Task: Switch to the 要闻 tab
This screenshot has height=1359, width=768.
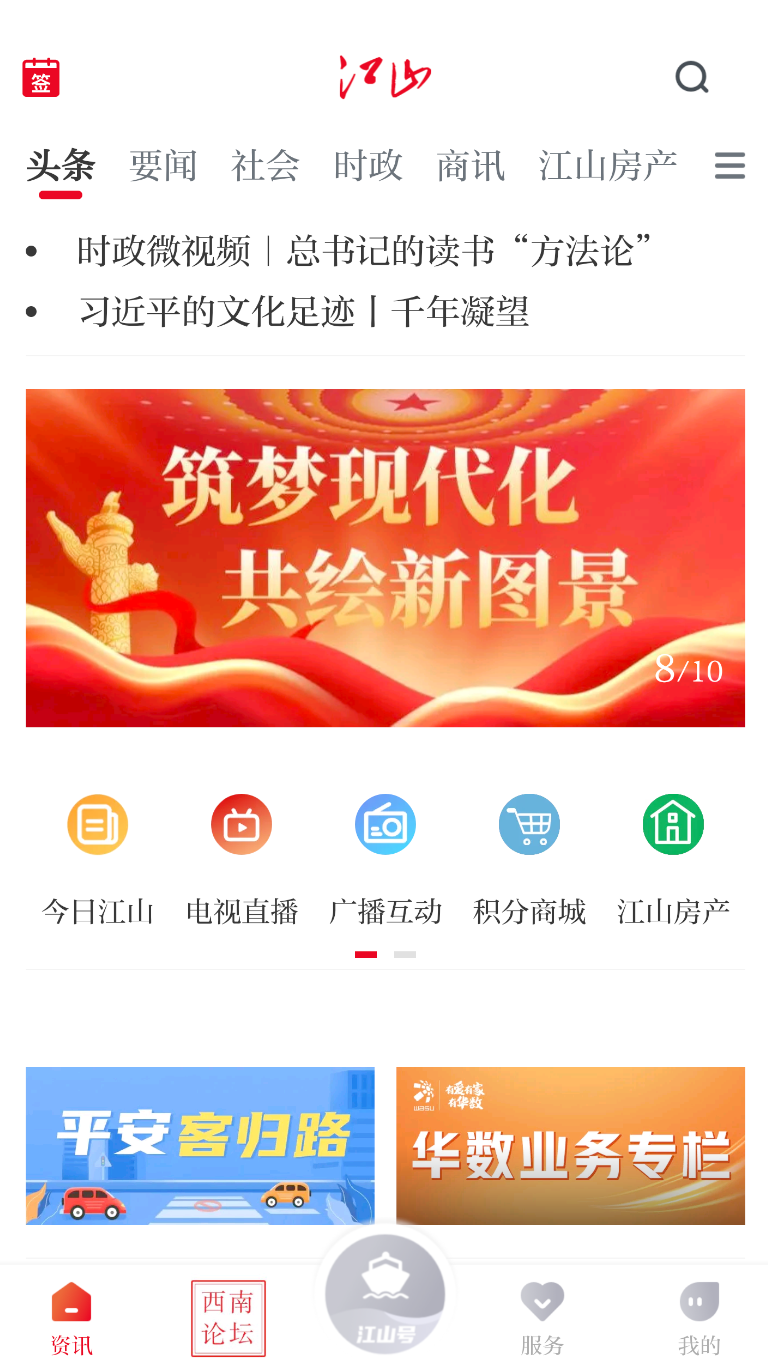Action: [163, 166]
